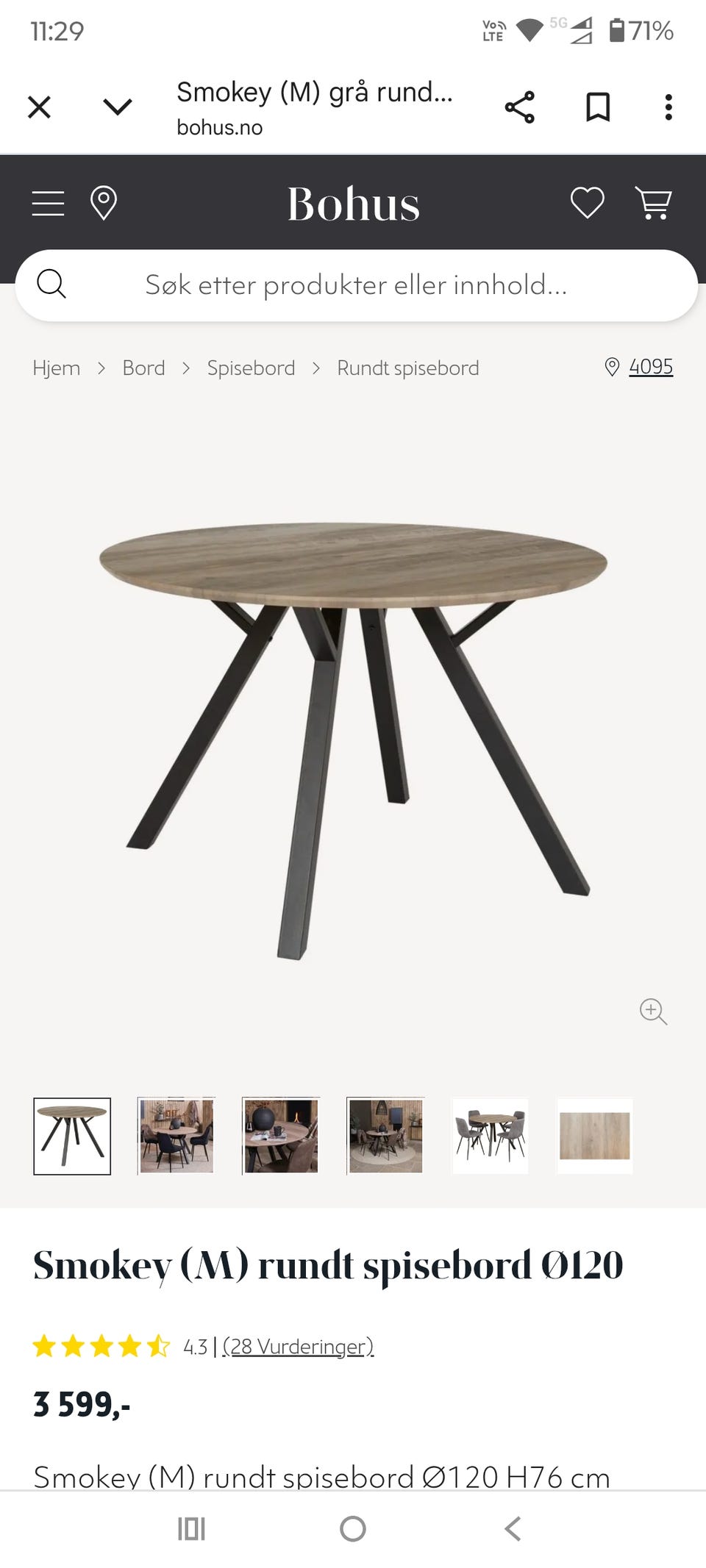This screenshot has height=1568, width=706.
Task: Read the 28 Vurderinger reviews
Action: point(298,1347)
